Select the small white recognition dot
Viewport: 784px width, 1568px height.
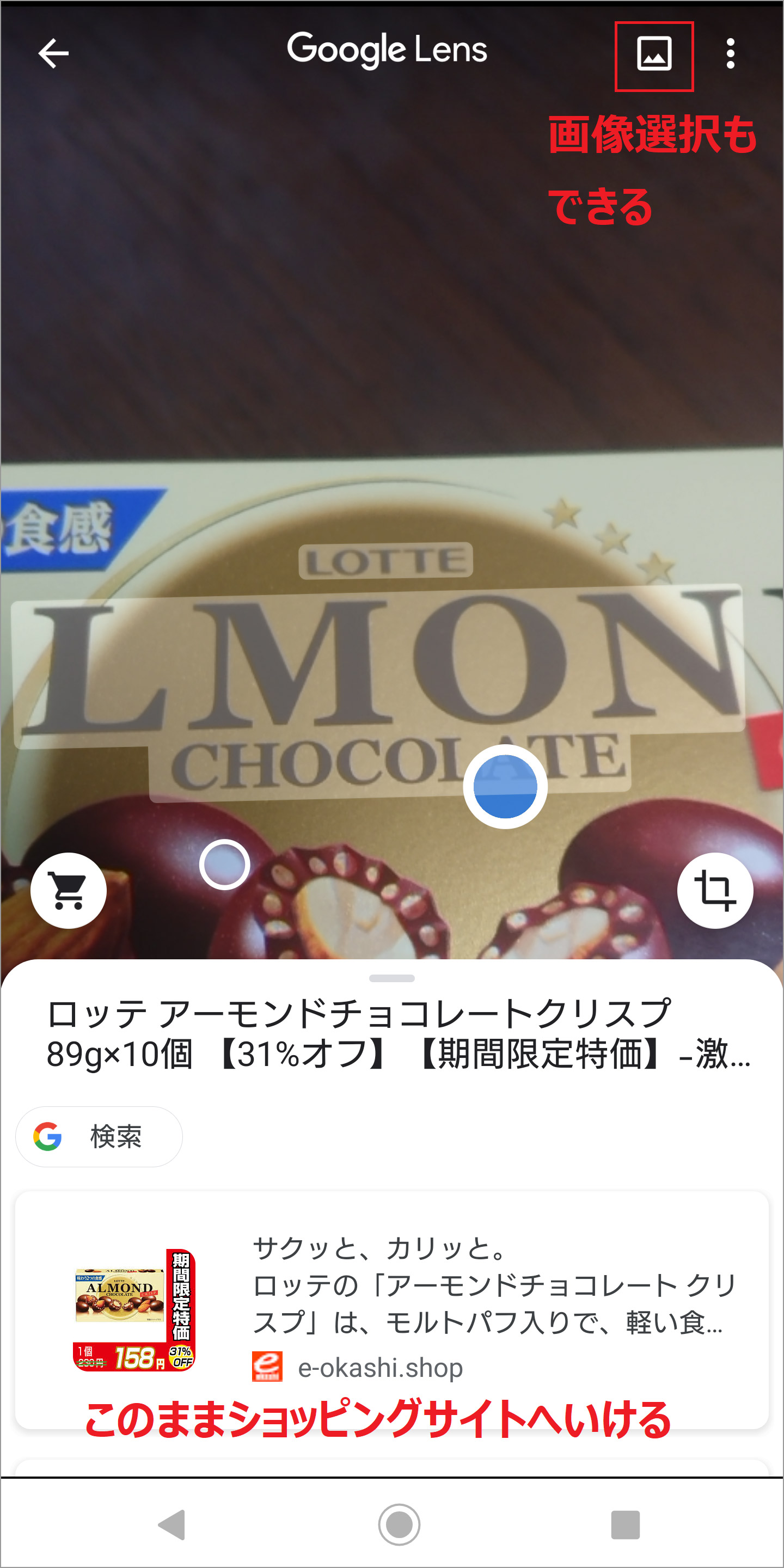(x=225, y=865)
